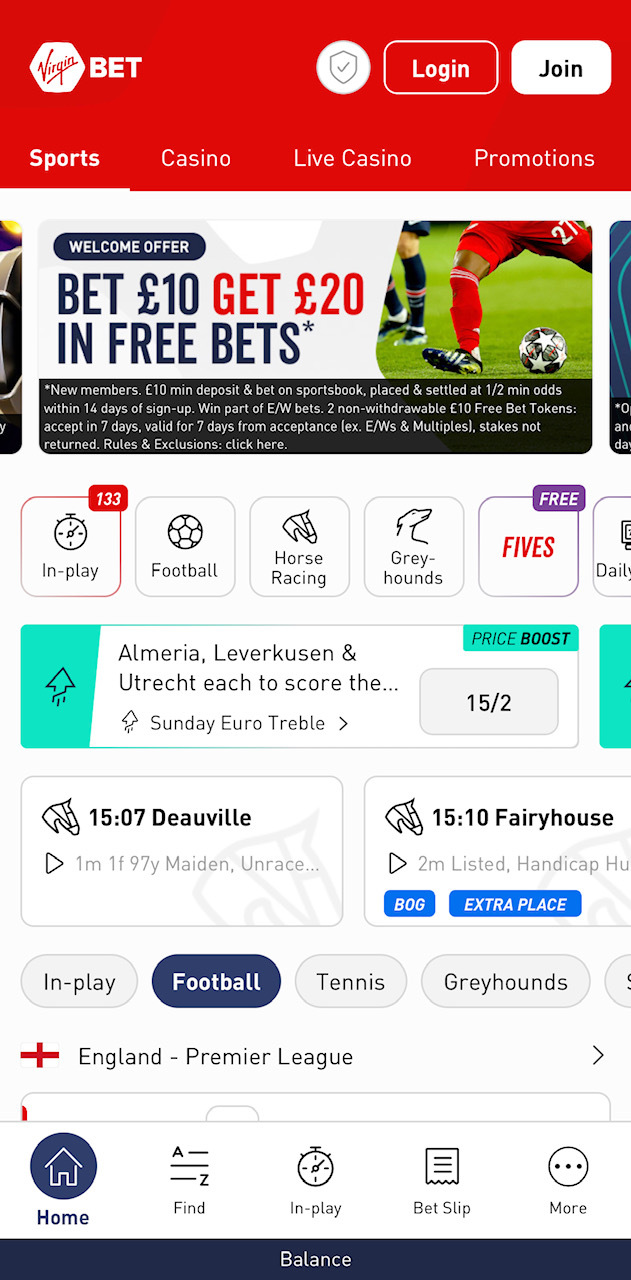Open the free Fives game tile
The image size is (631, 1280).
click(x=528, y=547)
